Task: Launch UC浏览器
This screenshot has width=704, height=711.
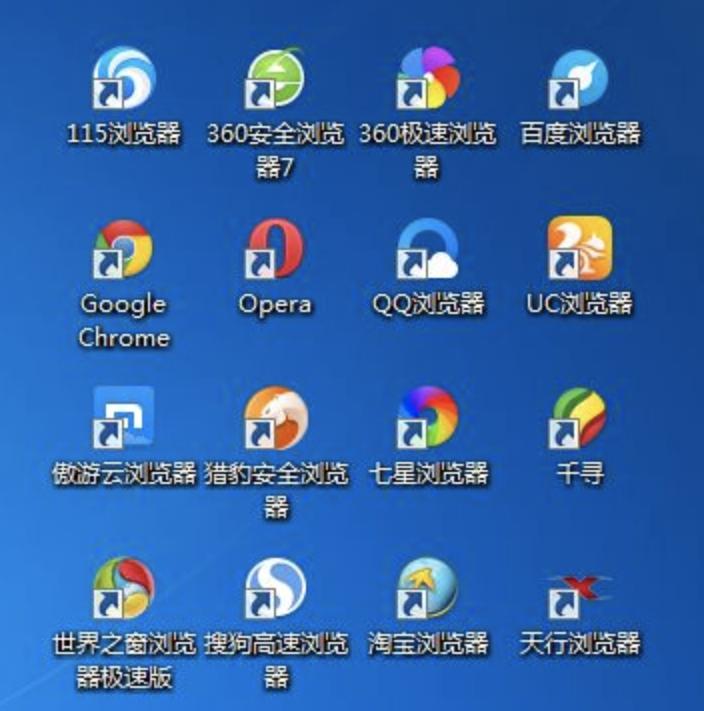Action: click(580, 250)
